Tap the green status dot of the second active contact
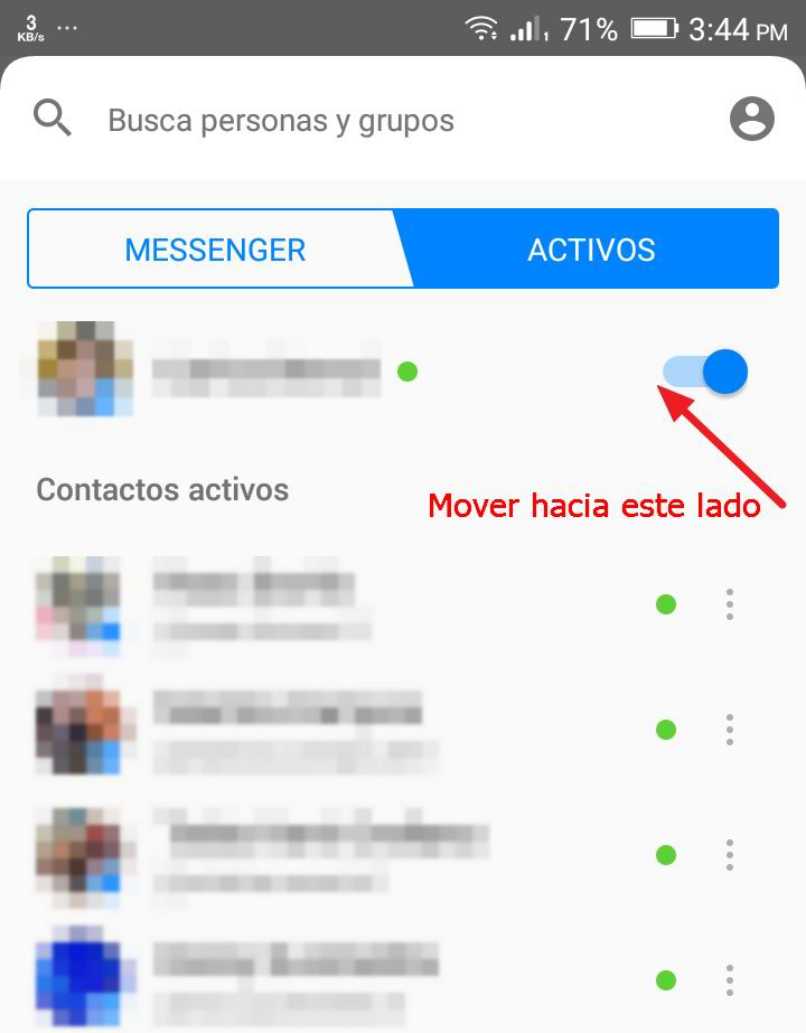 pyautogui.click(x=666, y=729)
